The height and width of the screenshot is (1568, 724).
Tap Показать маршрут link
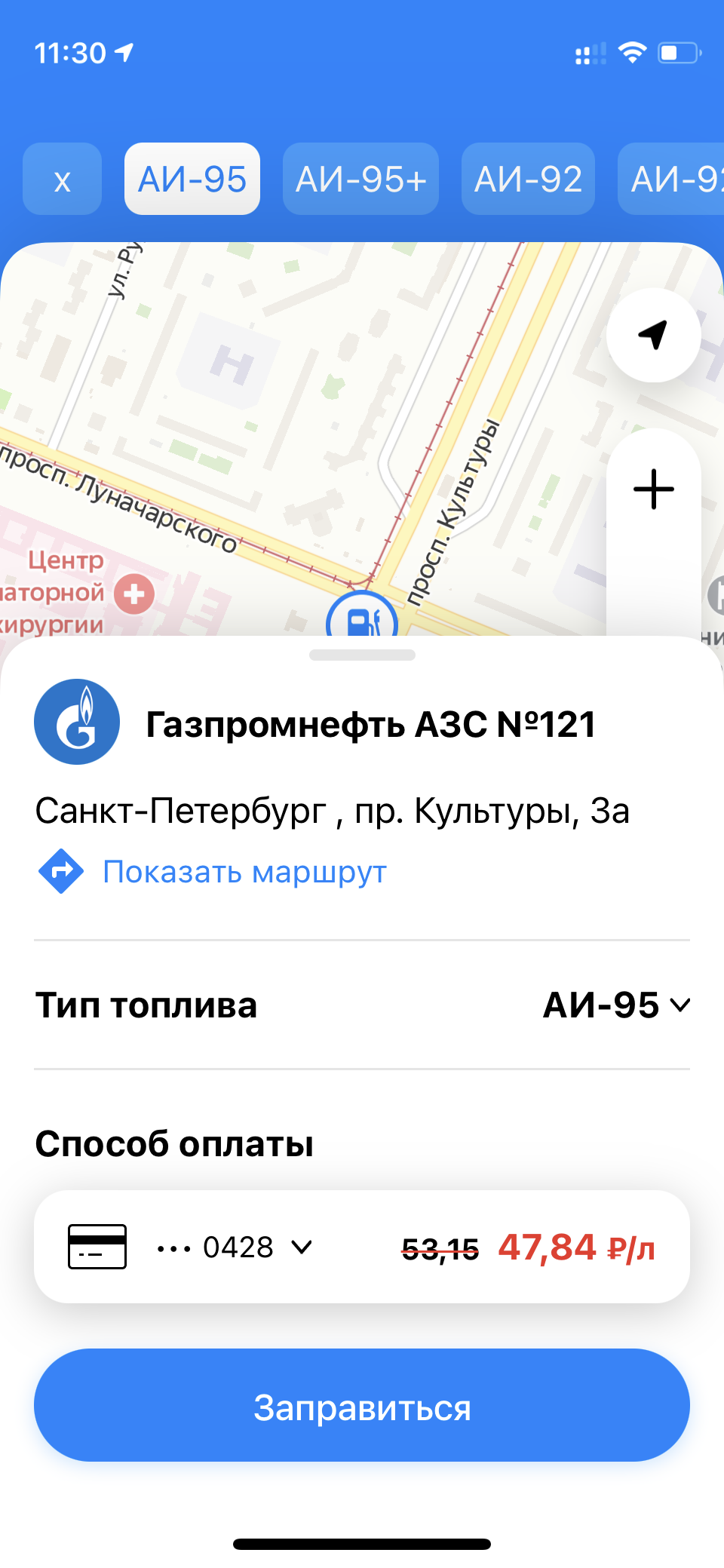[x=244, y=872]
